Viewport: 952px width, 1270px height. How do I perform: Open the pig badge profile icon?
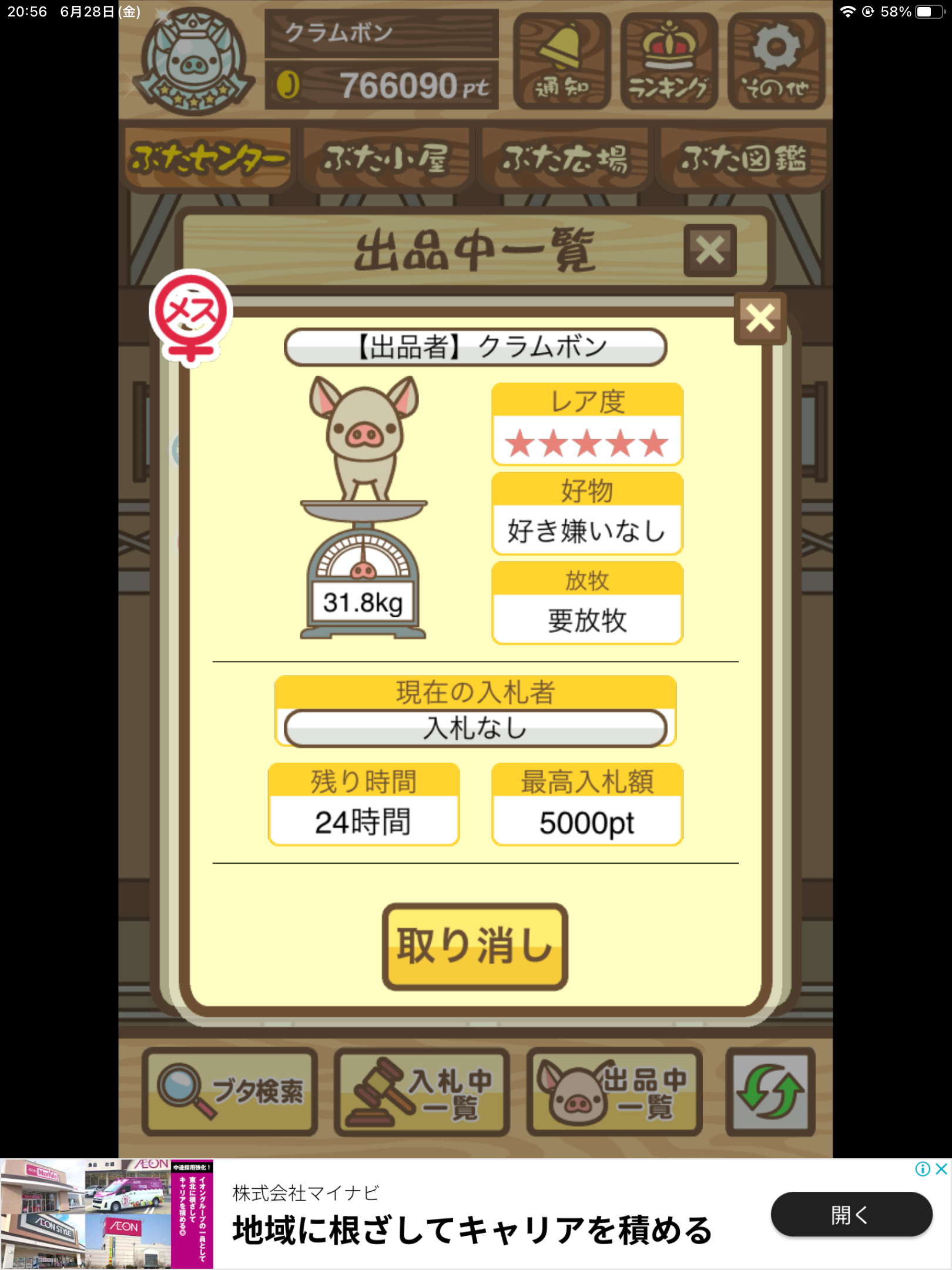(193, 61)
